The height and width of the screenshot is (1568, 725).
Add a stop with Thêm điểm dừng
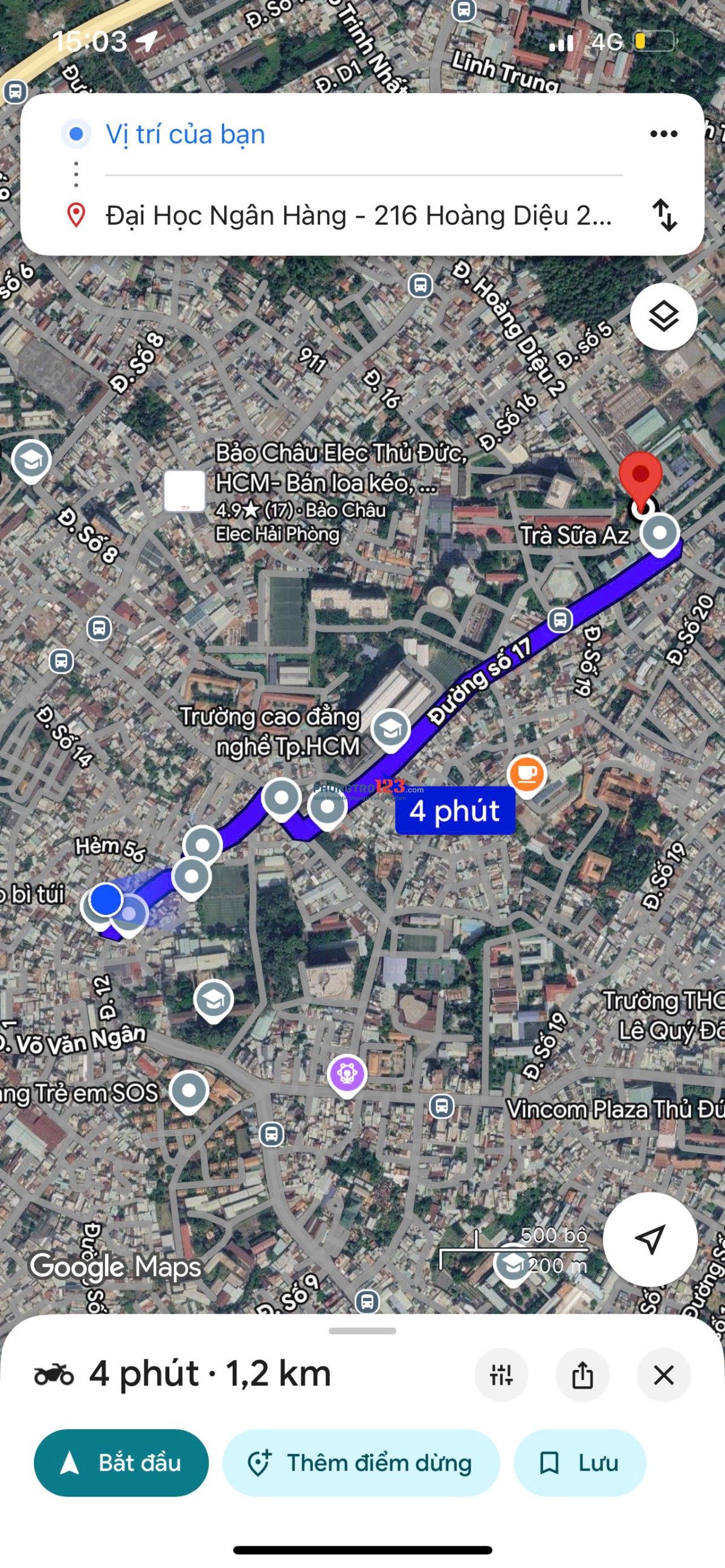361,1463
